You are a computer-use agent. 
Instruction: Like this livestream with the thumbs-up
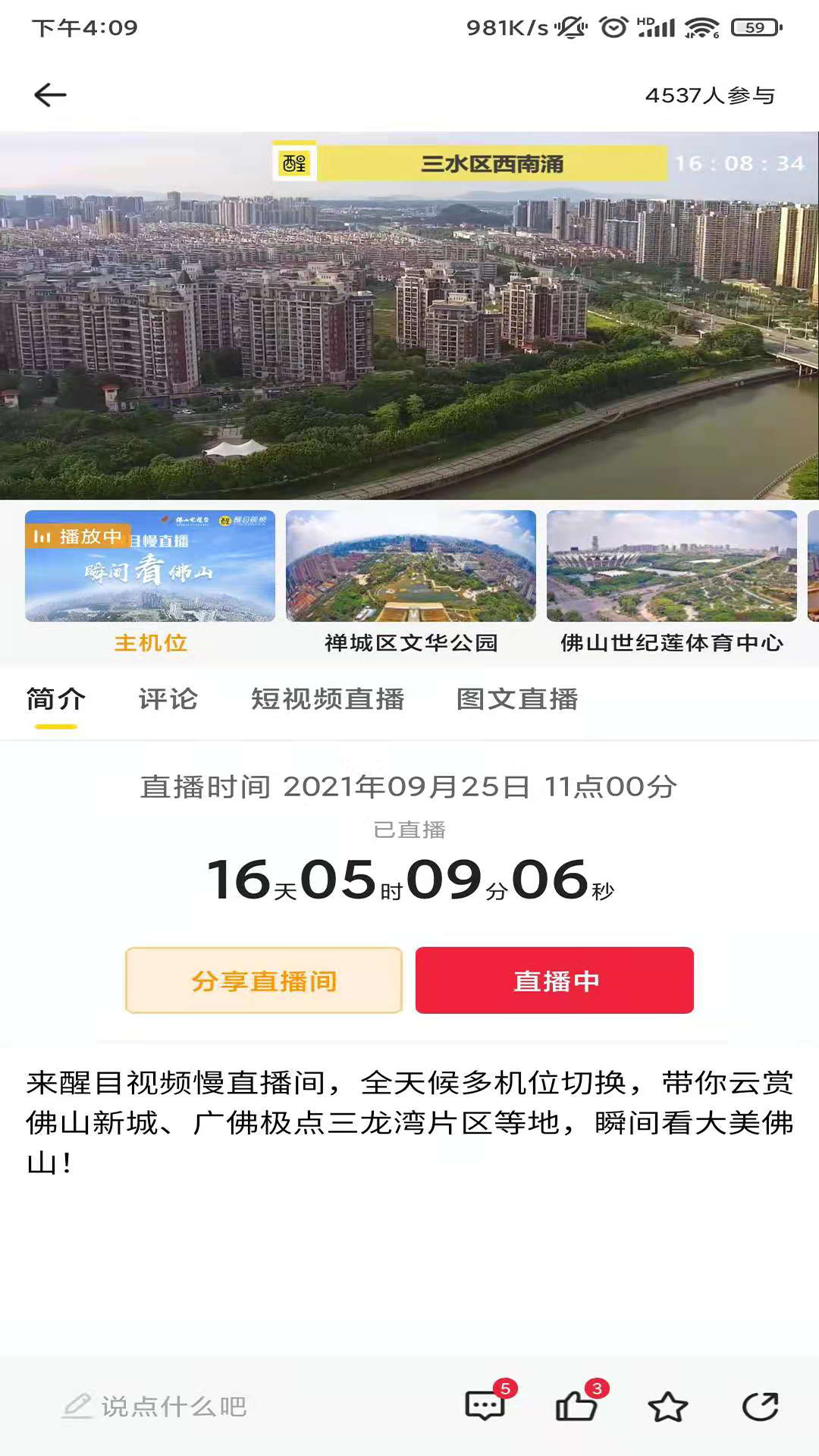click(576, 1406)
